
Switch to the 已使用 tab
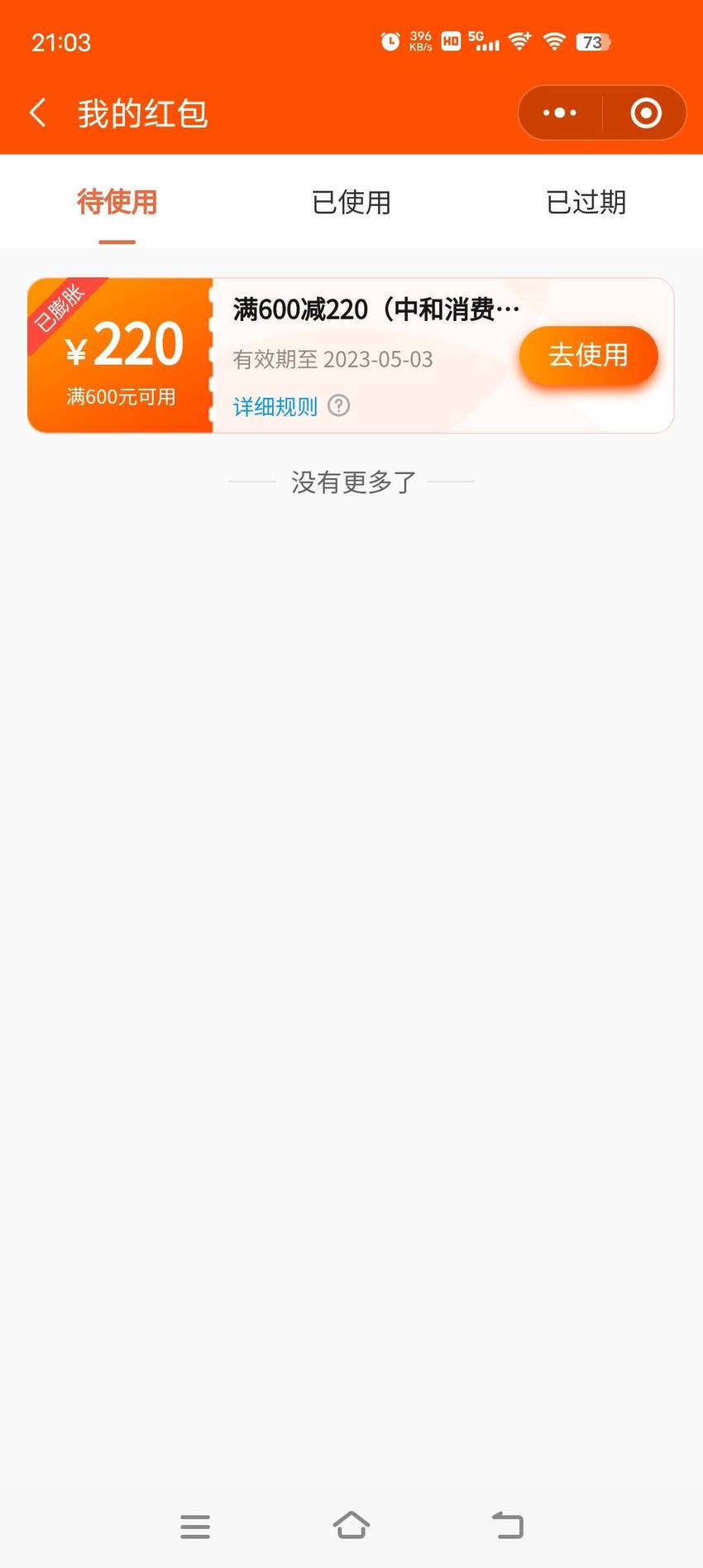351,202
